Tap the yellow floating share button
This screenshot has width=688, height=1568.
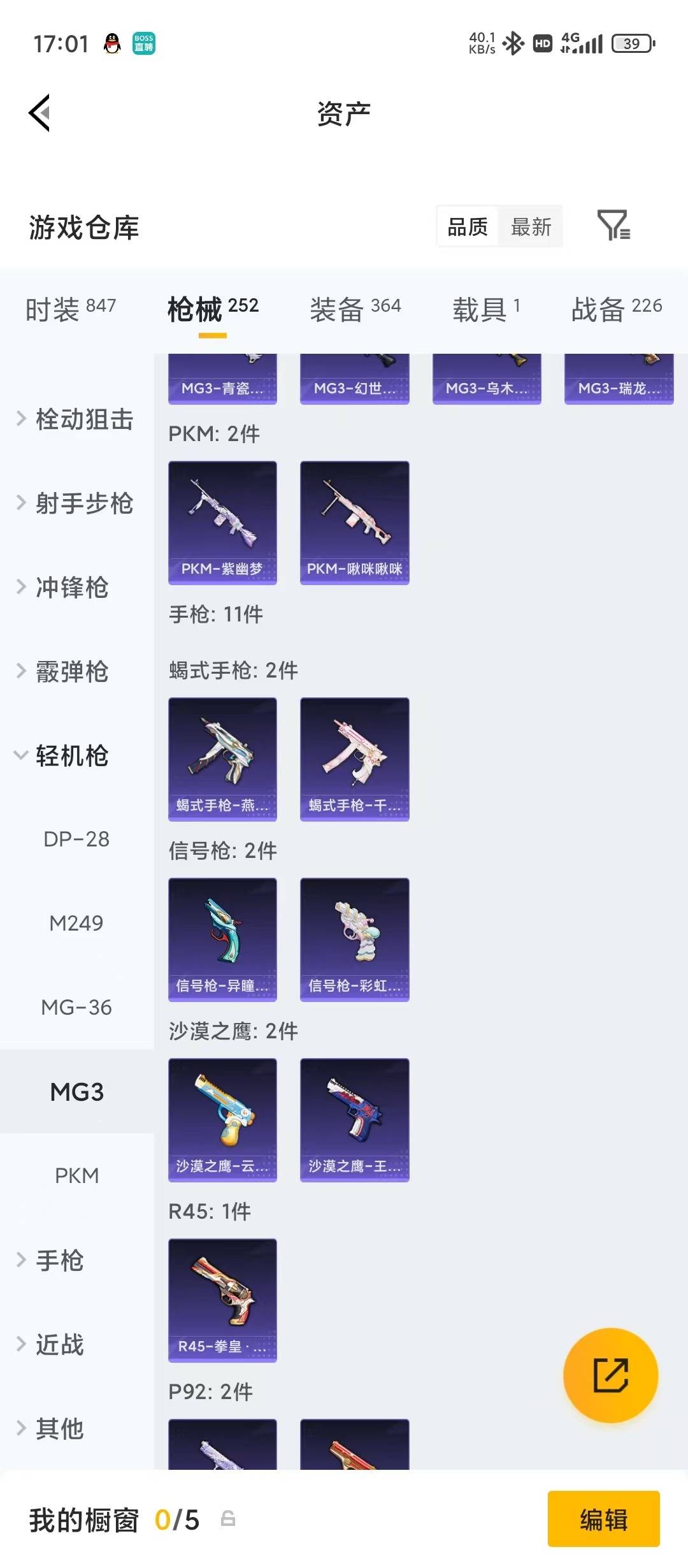610,1375
